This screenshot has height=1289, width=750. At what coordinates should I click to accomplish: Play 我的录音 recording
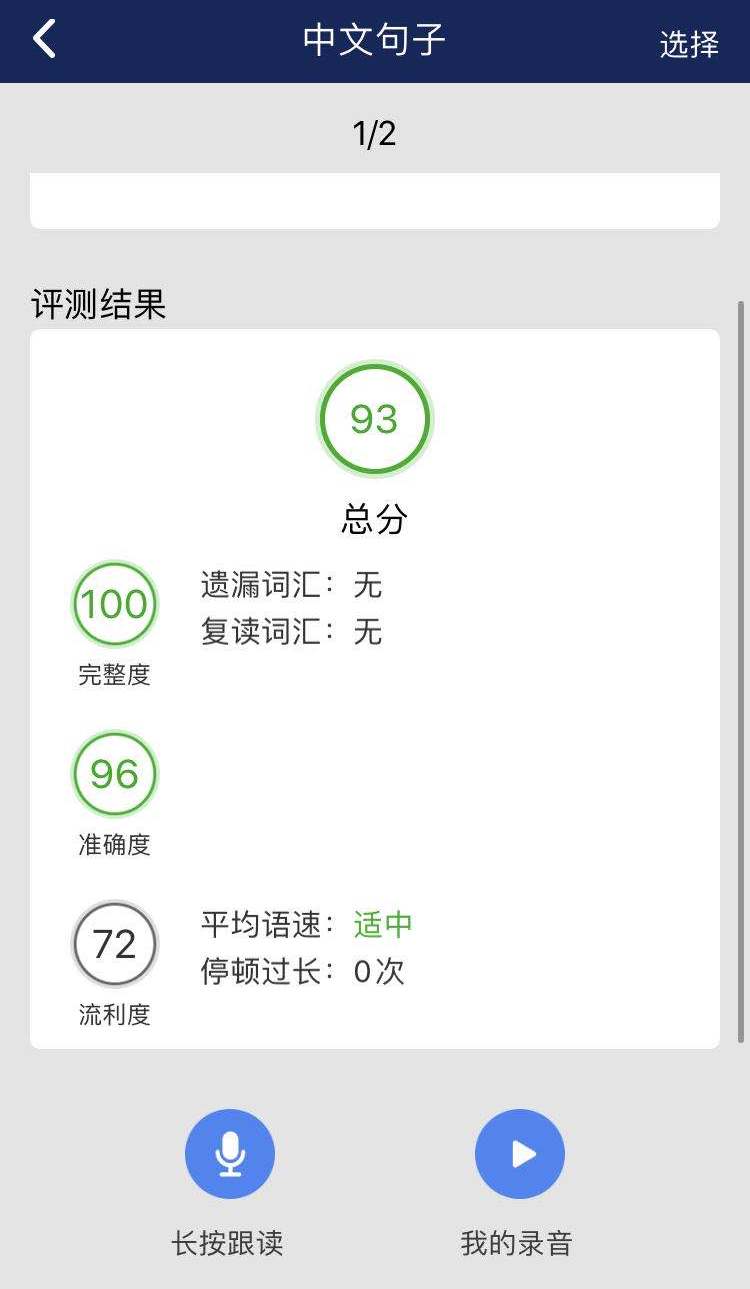pyautogui.click(x=520, y=1154)
